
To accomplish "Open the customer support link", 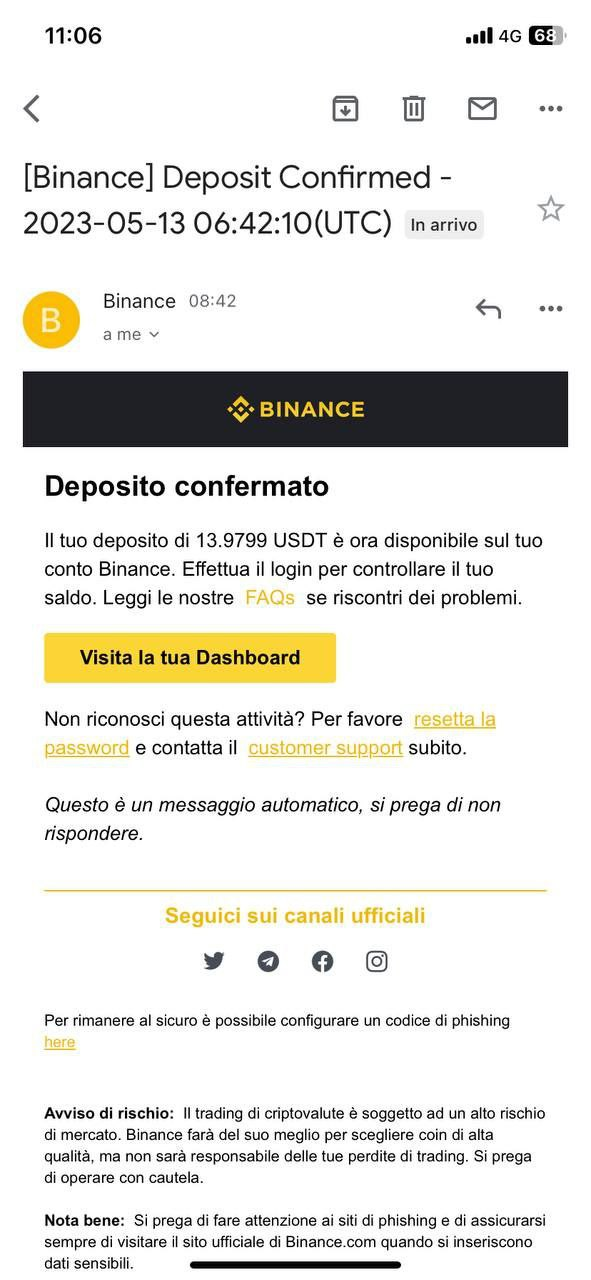I will point(326,747).
